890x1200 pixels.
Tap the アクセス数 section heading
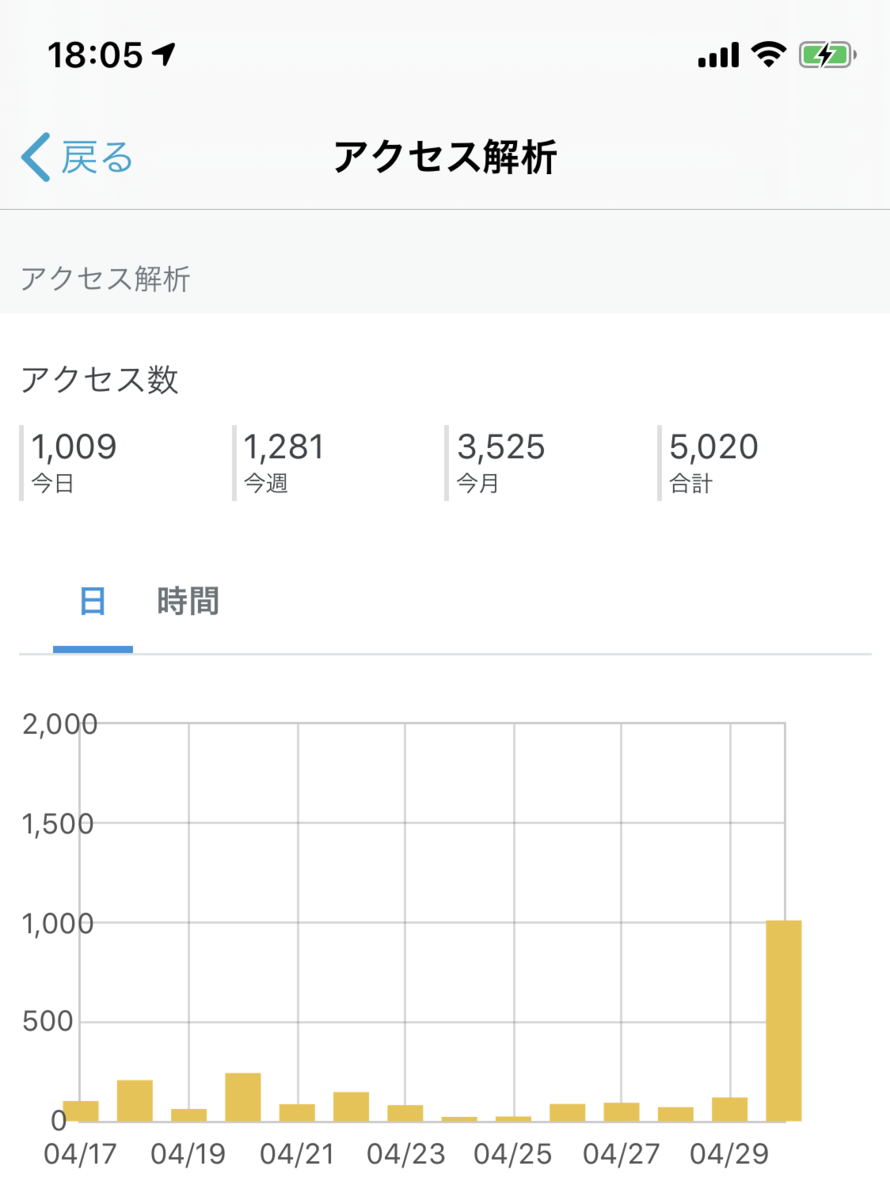tap(100, 381)
